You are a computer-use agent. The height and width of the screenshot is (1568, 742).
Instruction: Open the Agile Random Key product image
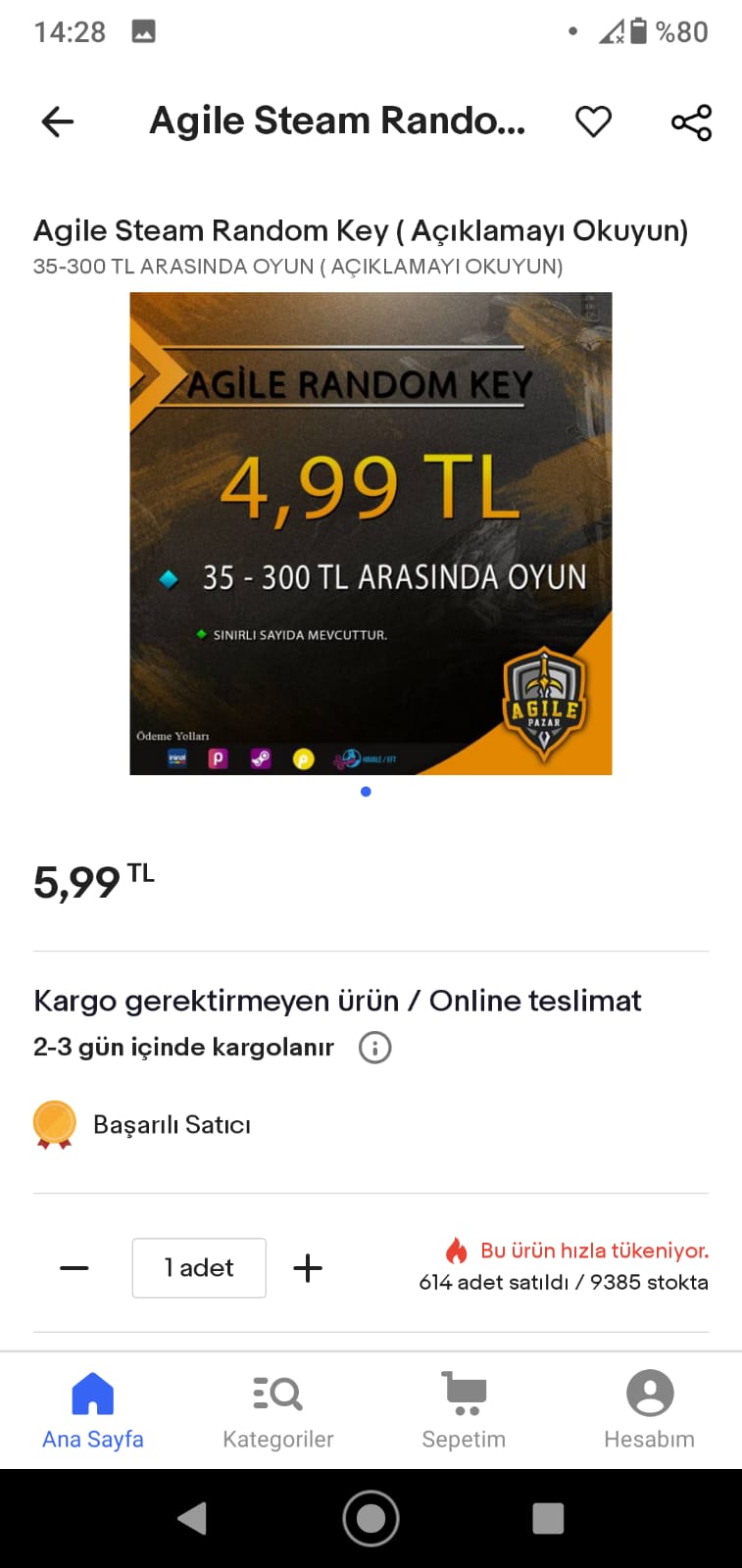(x=371, y=533)
